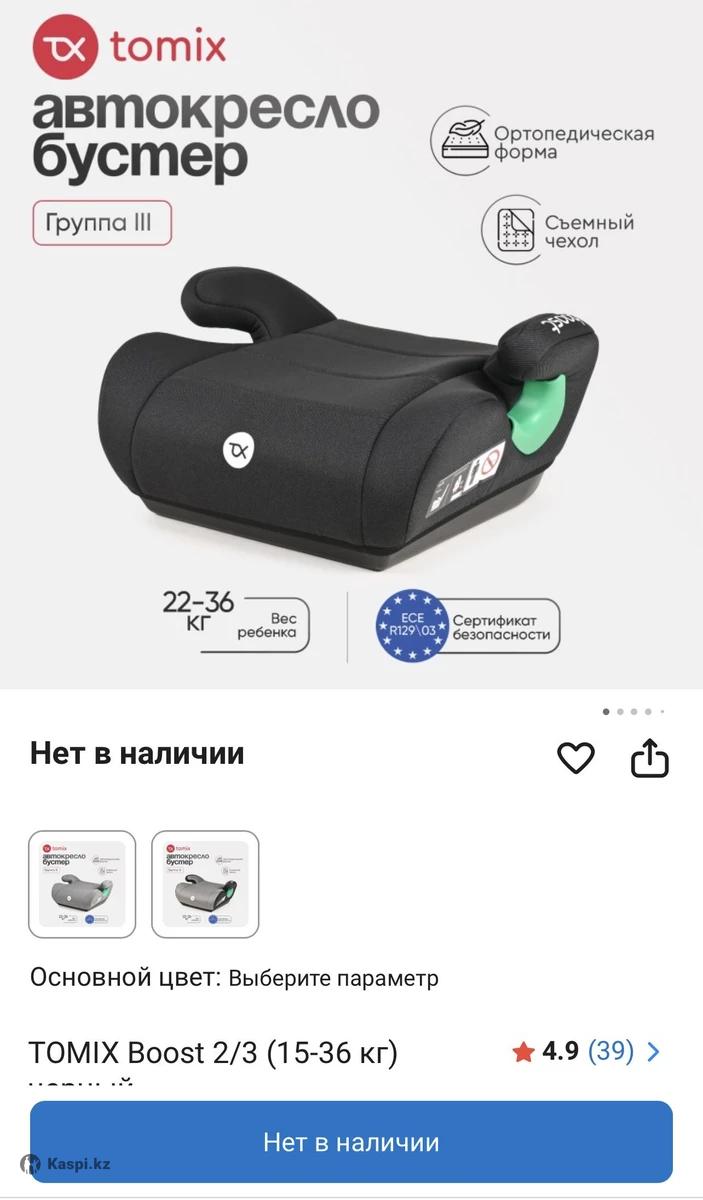Share this product page

click(x=649, y=758)
